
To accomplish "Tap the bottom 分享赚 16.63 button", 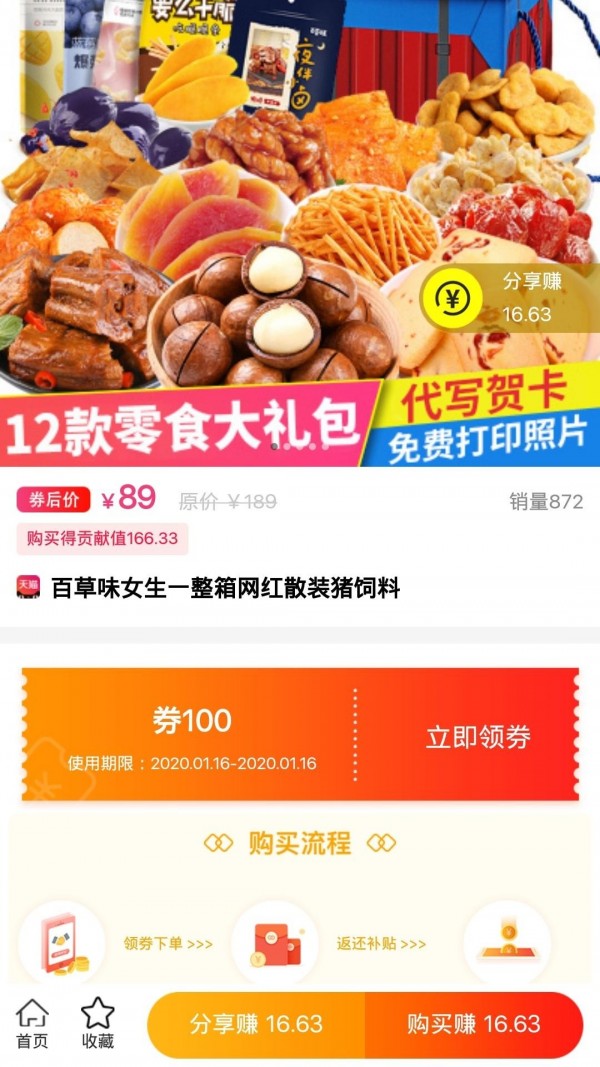I will tap(256, 1024).
